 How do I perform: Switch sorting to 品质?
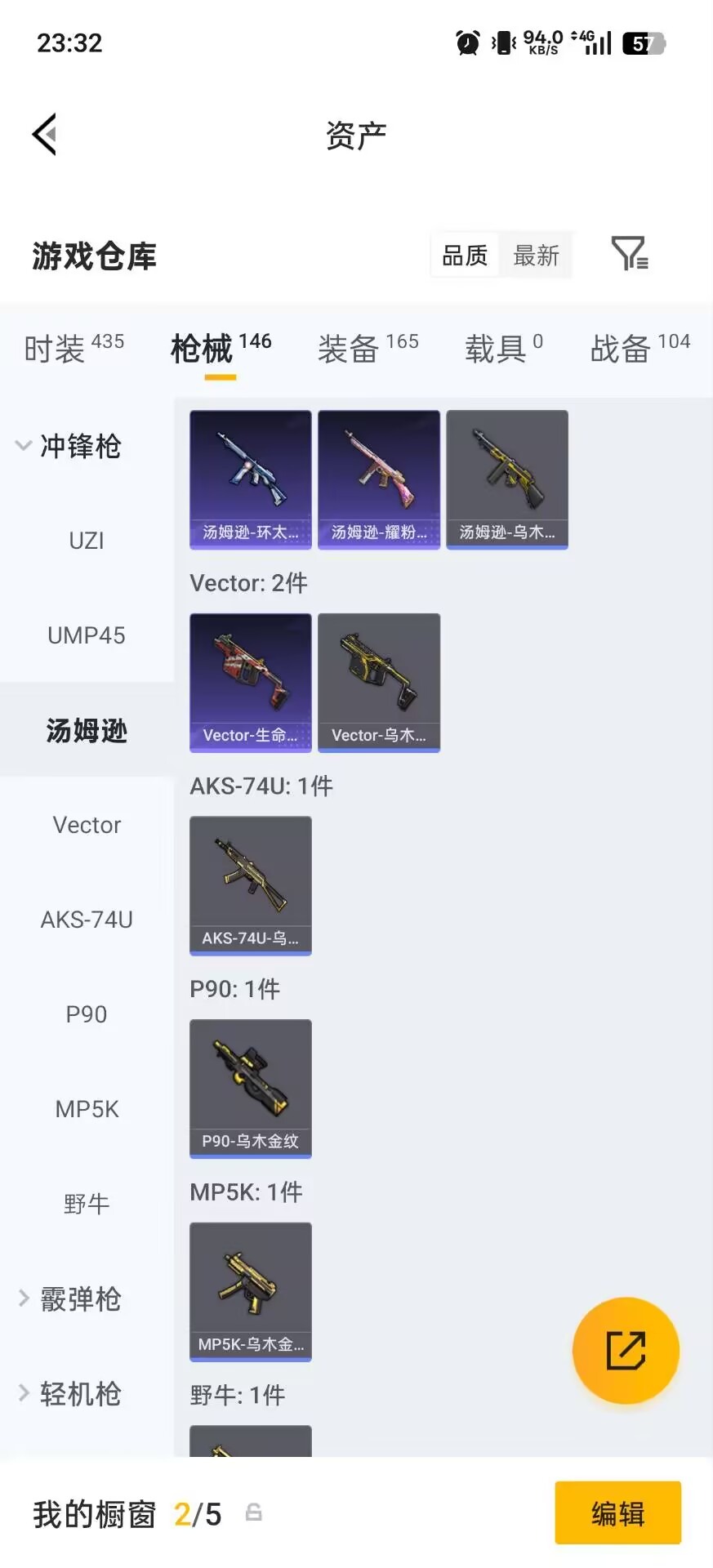pos(464,255)
